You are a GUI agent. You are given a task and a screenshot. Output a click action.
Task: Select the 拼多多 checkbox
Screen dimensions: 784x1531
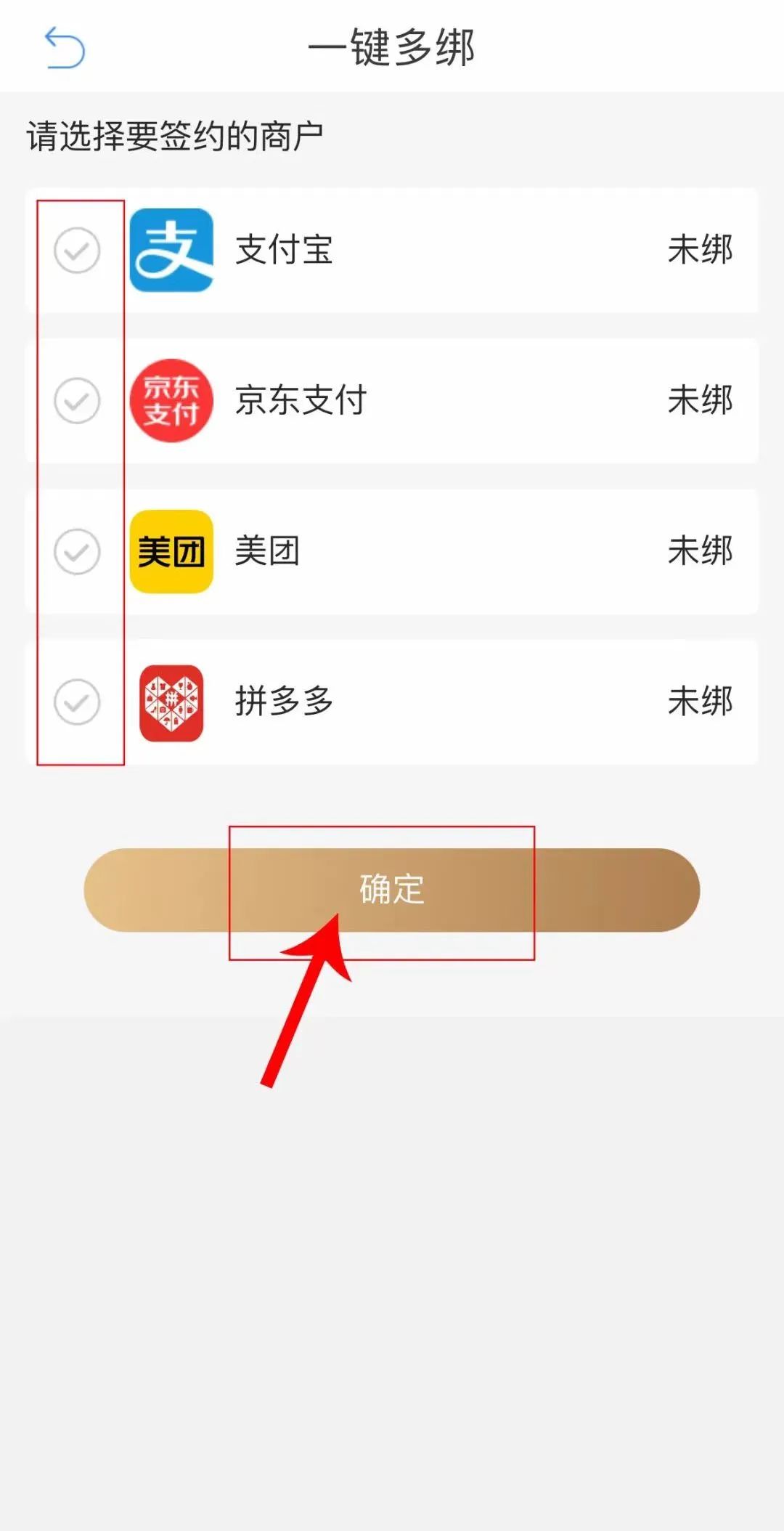[77, 702]
